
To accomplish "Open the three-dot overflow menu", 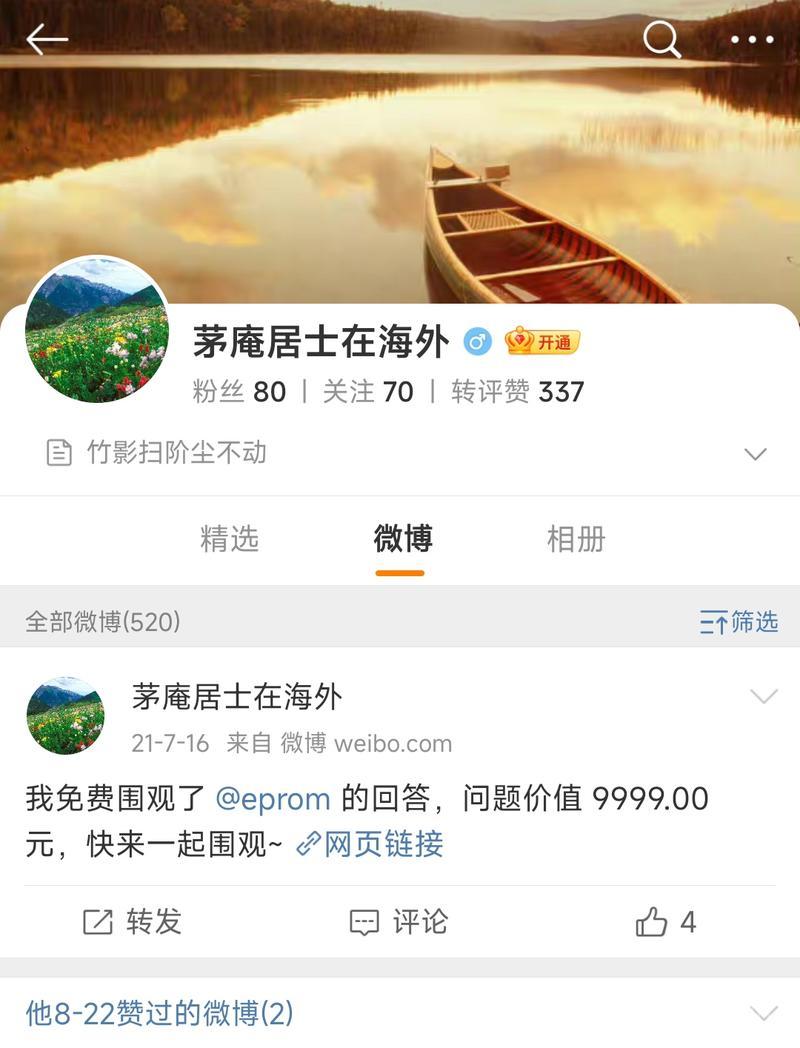I will [x=752, y=40].
